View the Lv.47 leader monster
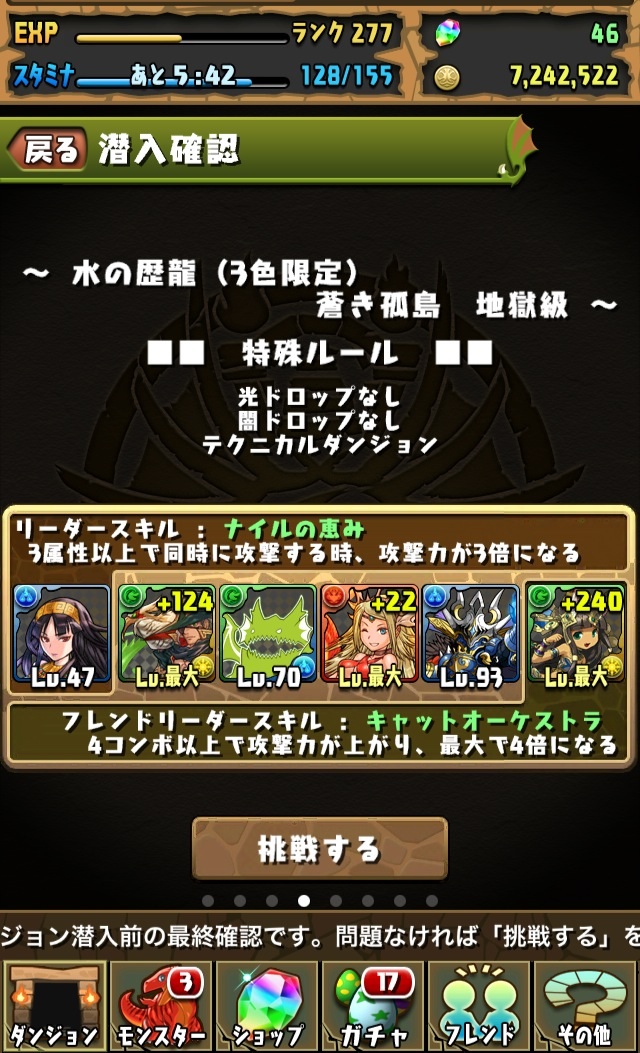Screen dimensions: 640x1053 62,638
